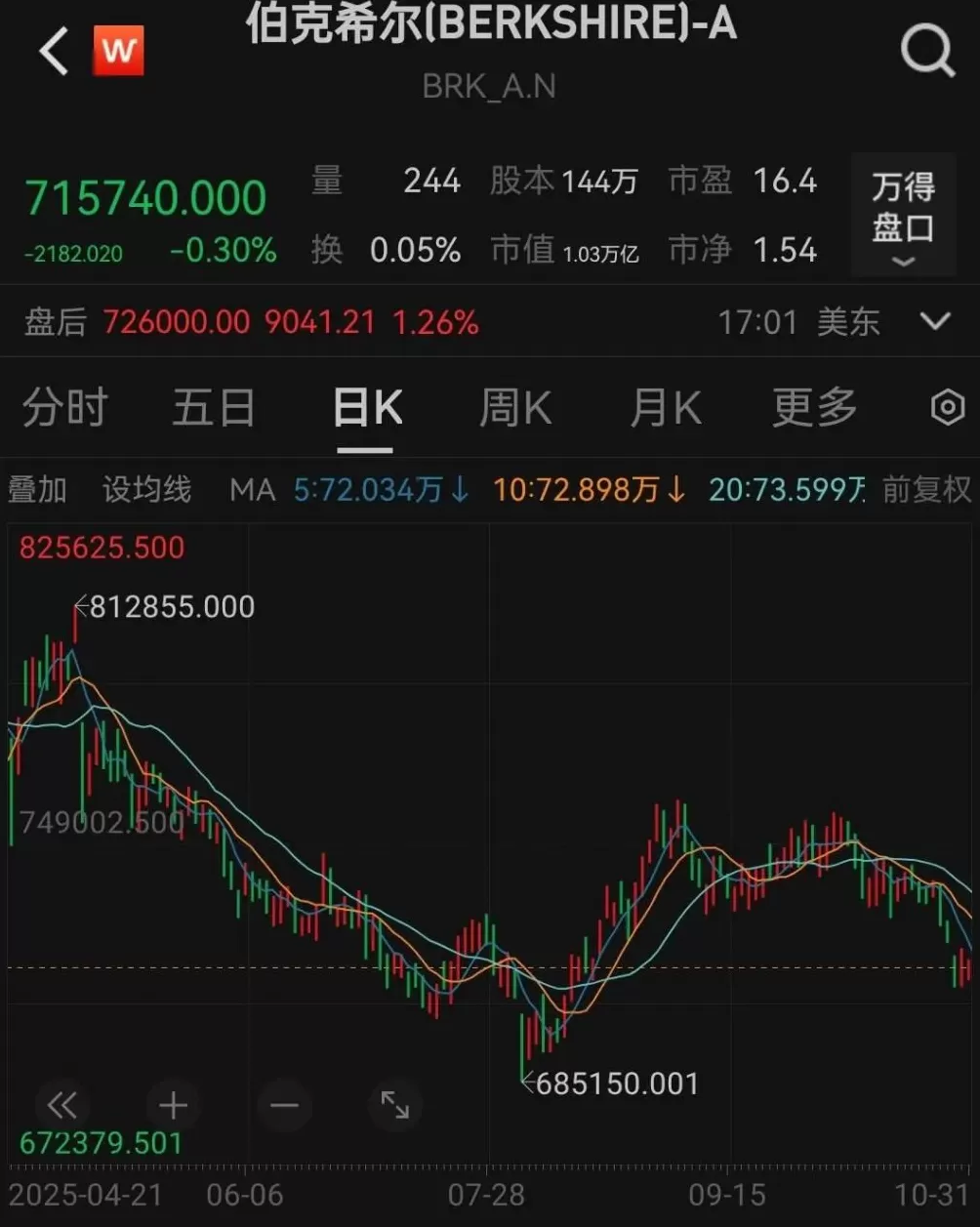This screenshot has width=980, height=1227.
Task: Expand the 万得盘口 order book panel
Action: click(902, 215)
